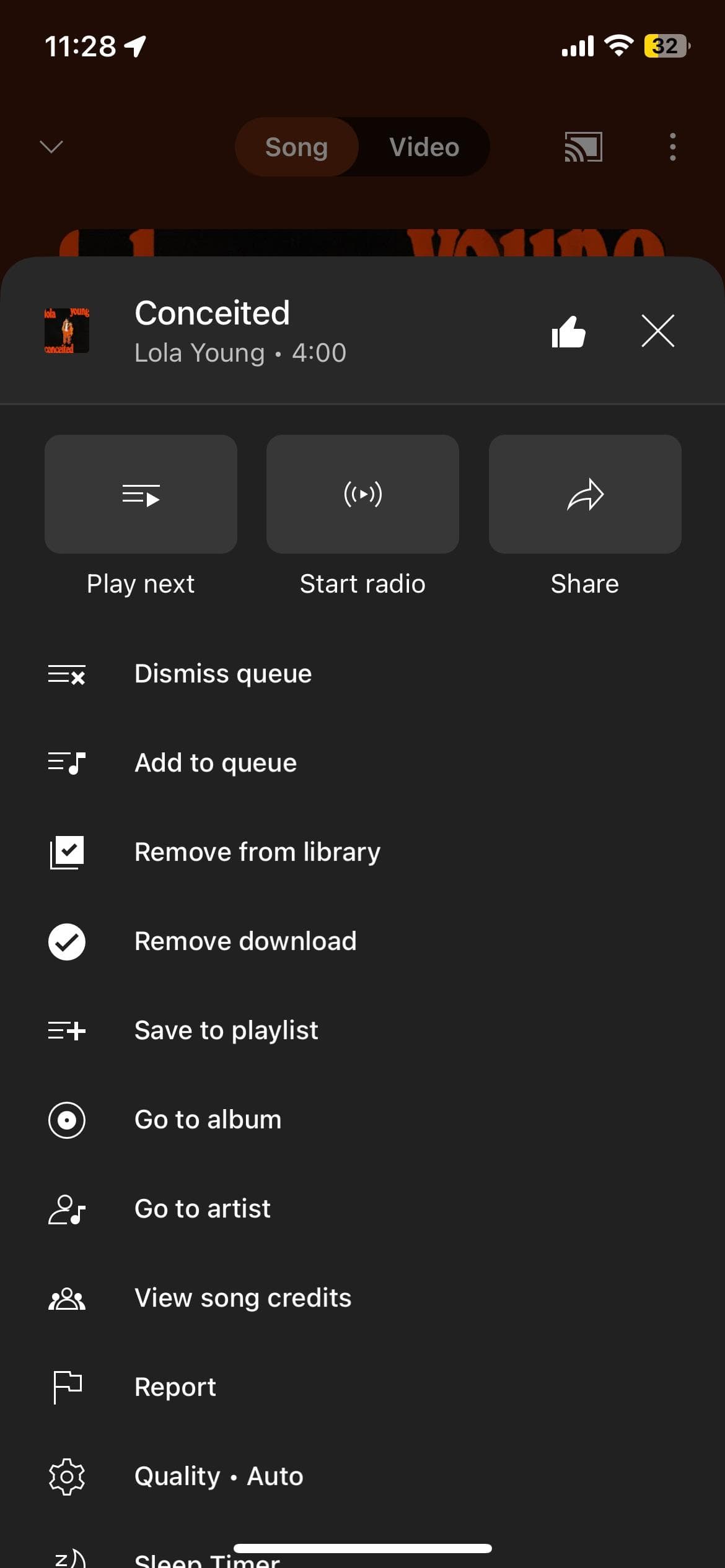Choose Remove download
The image size is (725, 1568).
pyautogui.click(x=245, y=941)
